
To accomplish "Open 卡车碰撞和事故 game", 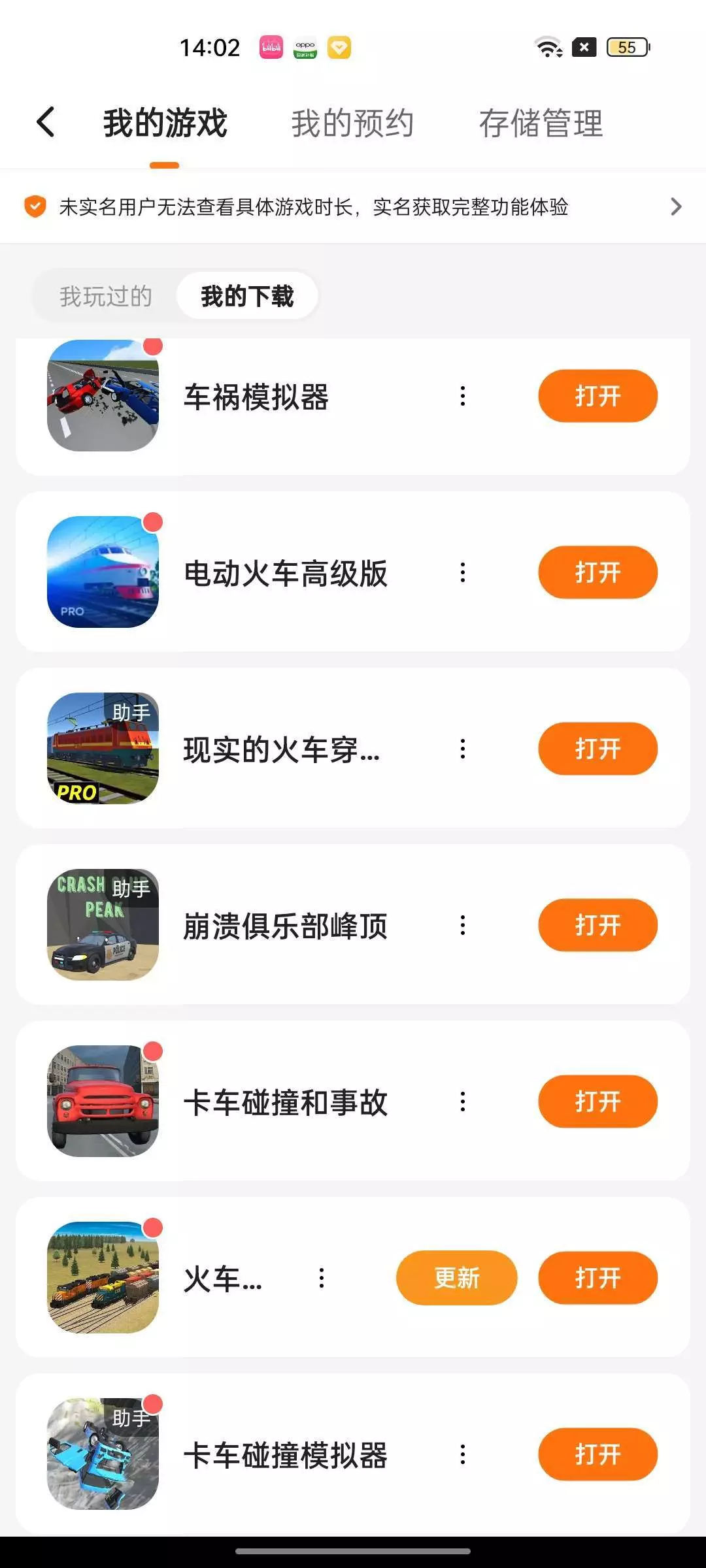I will point(597,1102).
